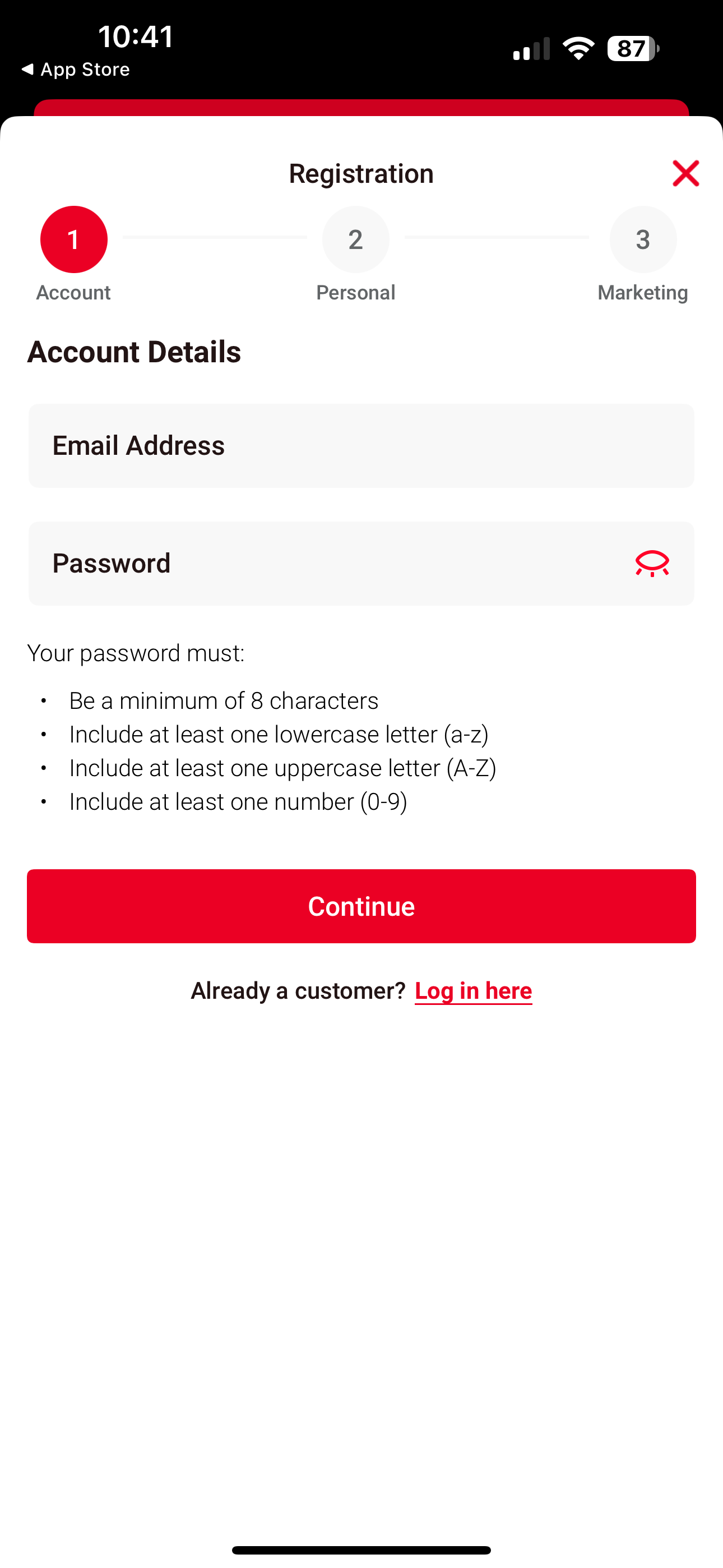This screenshot has width=723, height=1568.
Task: Switch to the Marketing registration step
Action: 643,238
